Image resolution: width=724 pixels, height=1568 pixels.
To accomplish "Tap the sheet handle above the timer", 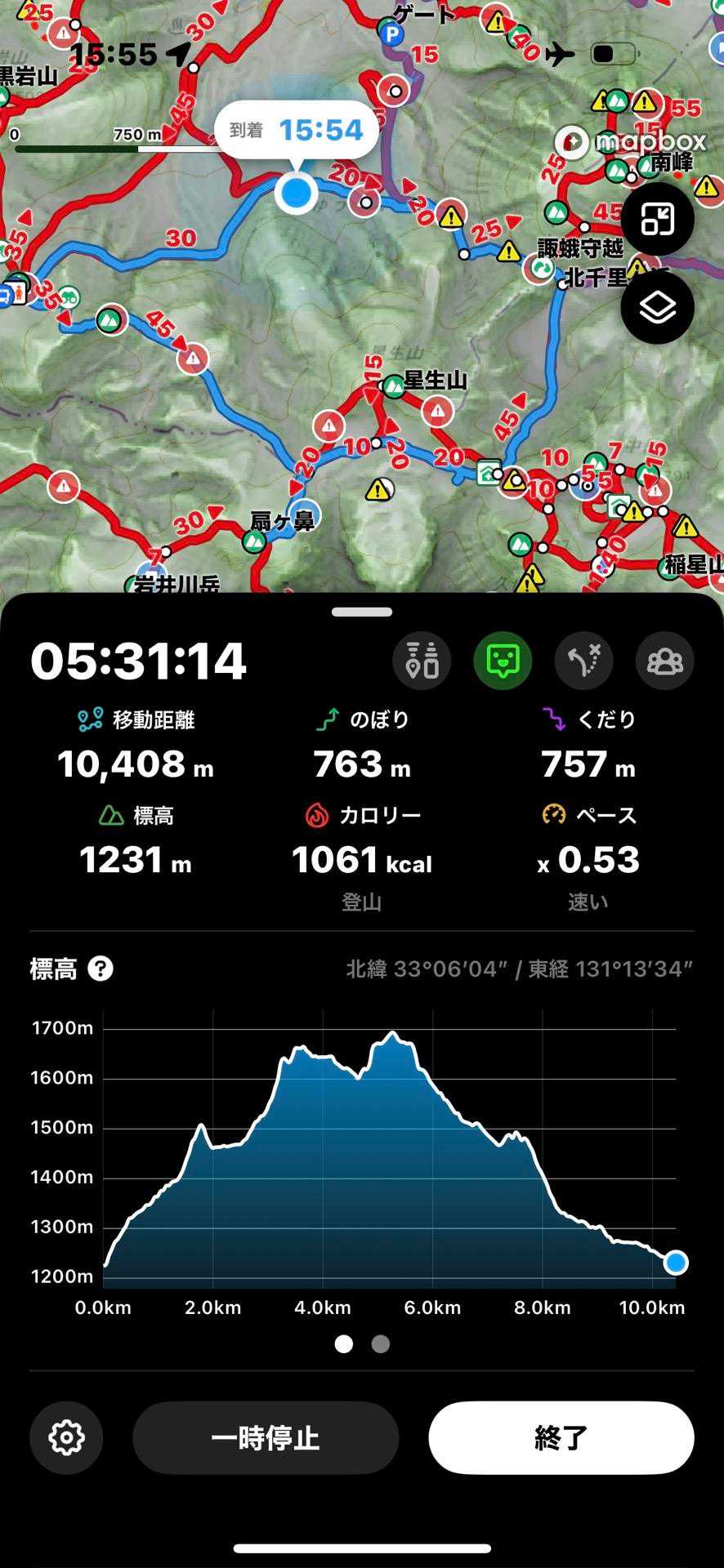I will point(362,612).
